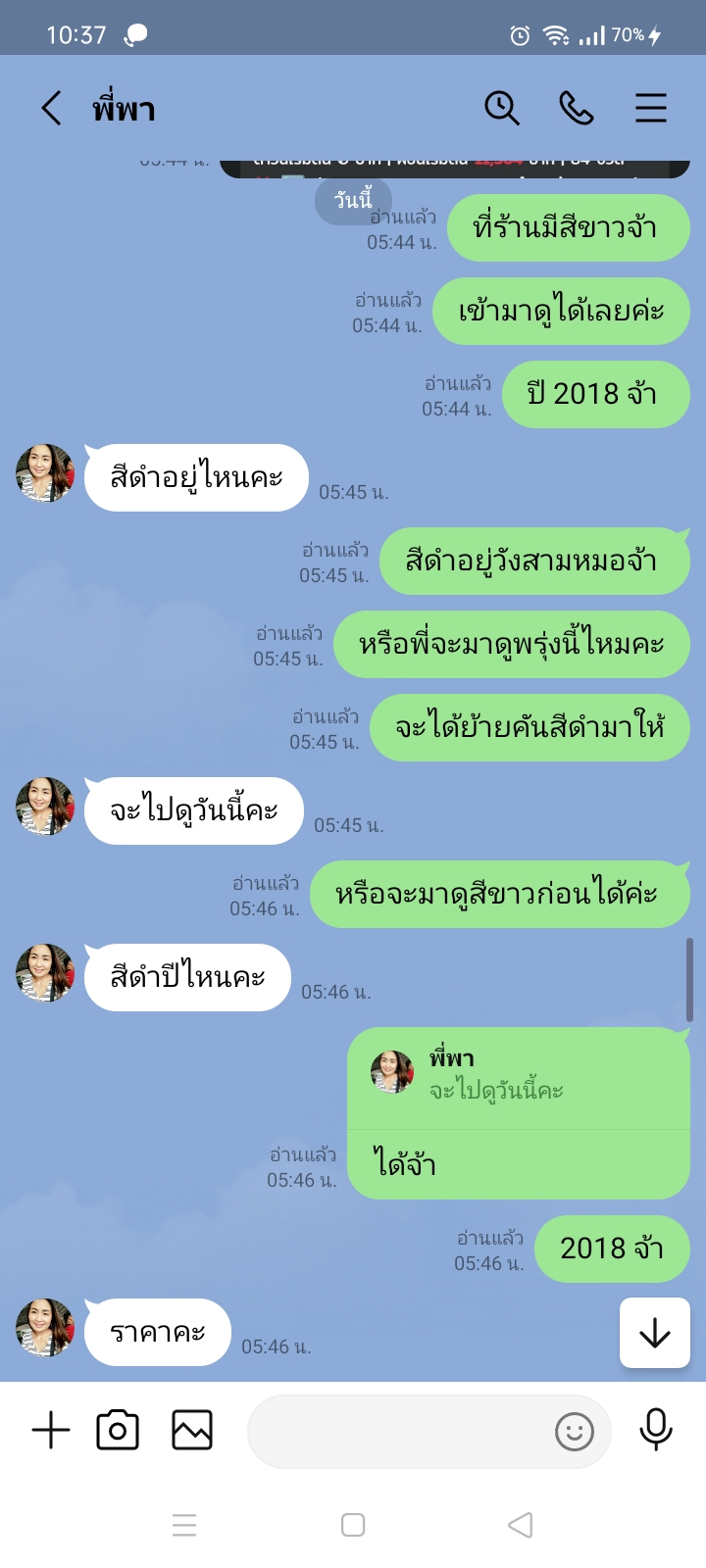Search messages in this chat
Screen dimensions: 706x1568
pos(501,108)
